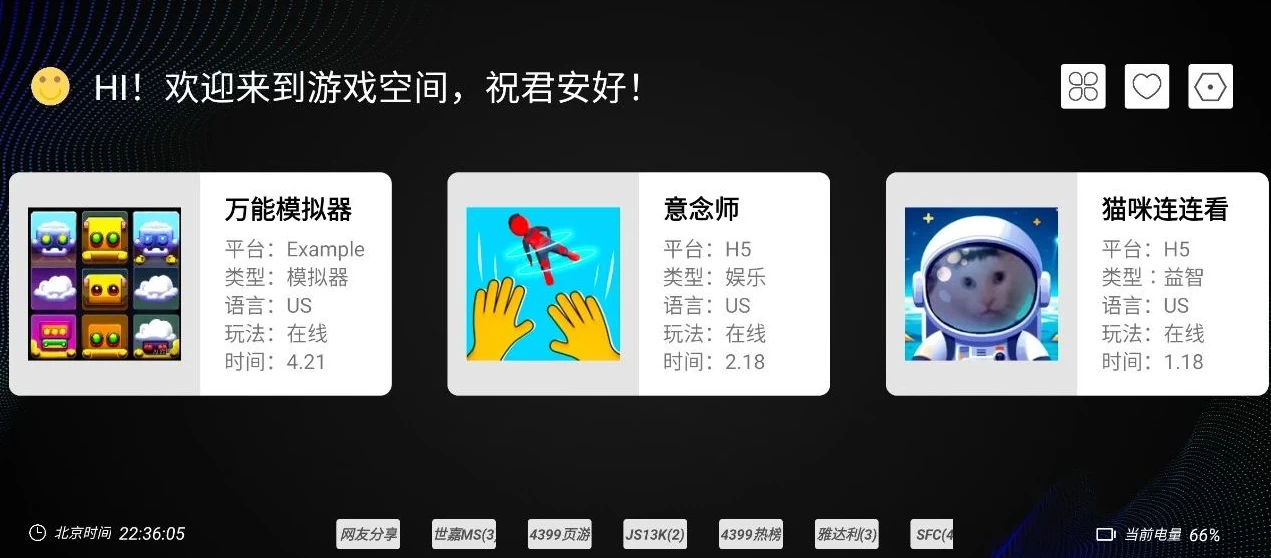Open favorites via the heart icon

pos(1147,87)
